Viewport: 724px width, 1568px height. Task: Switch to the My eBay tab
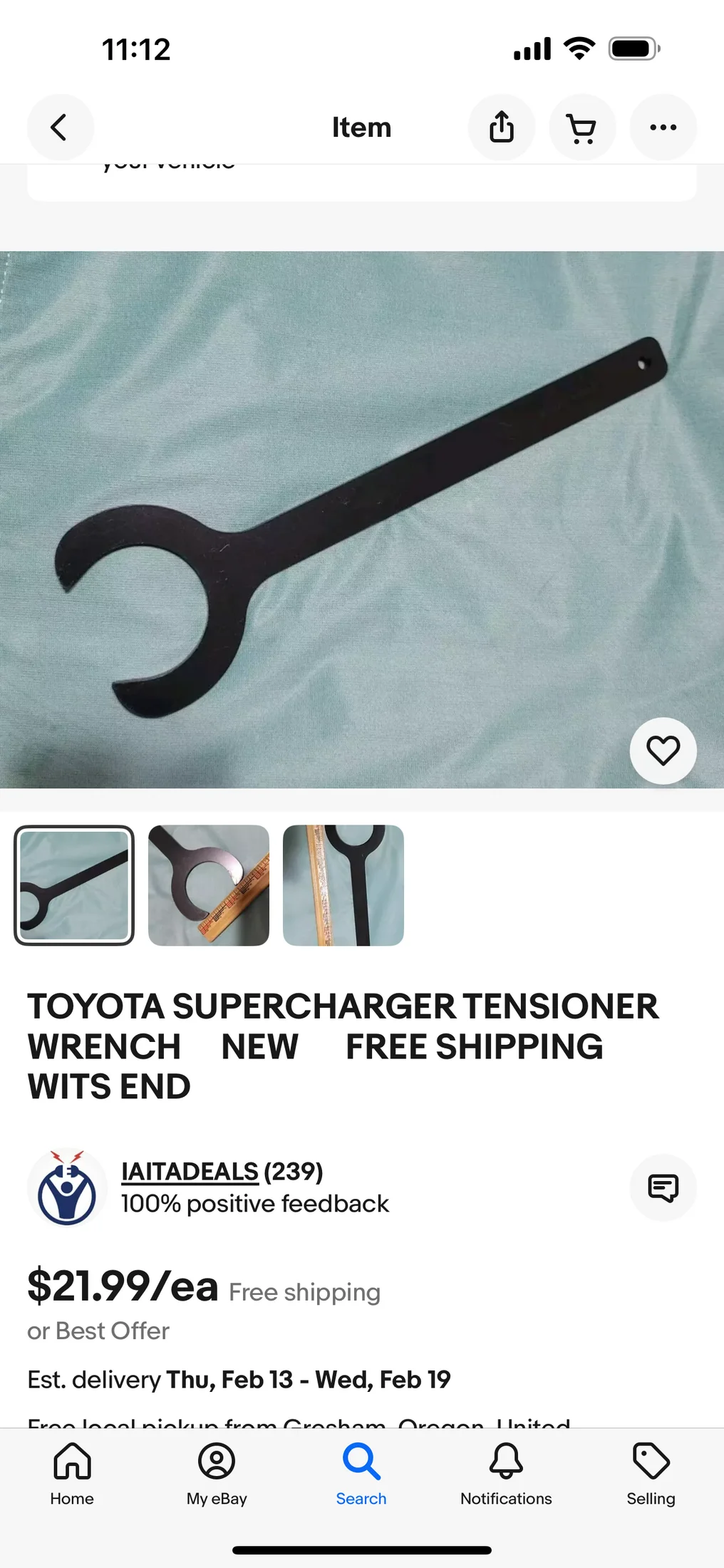click(x=217, y=1474)
